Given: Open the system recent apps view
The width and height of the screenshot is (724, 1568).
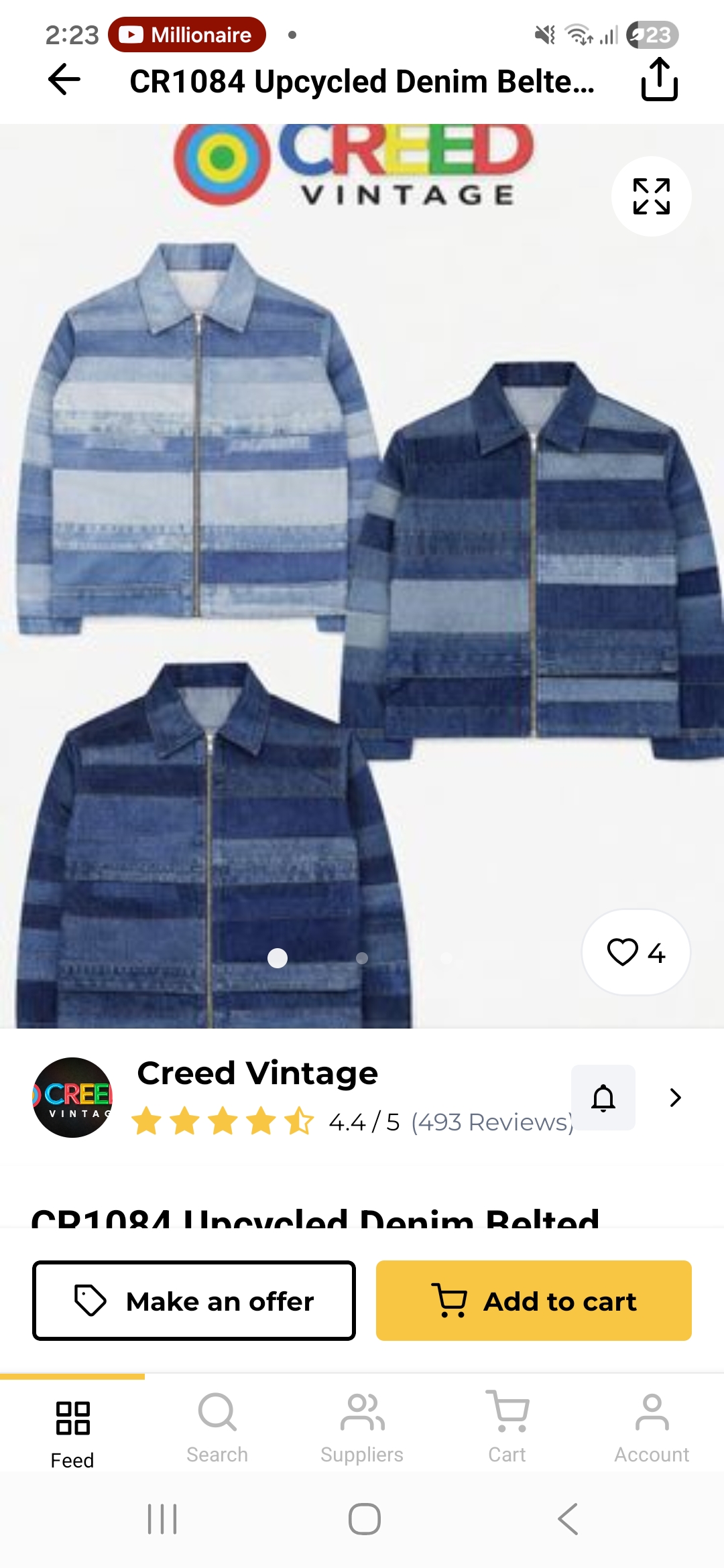Looking at the screenshot, I should pyautogui.click(x=162, y=1519).
